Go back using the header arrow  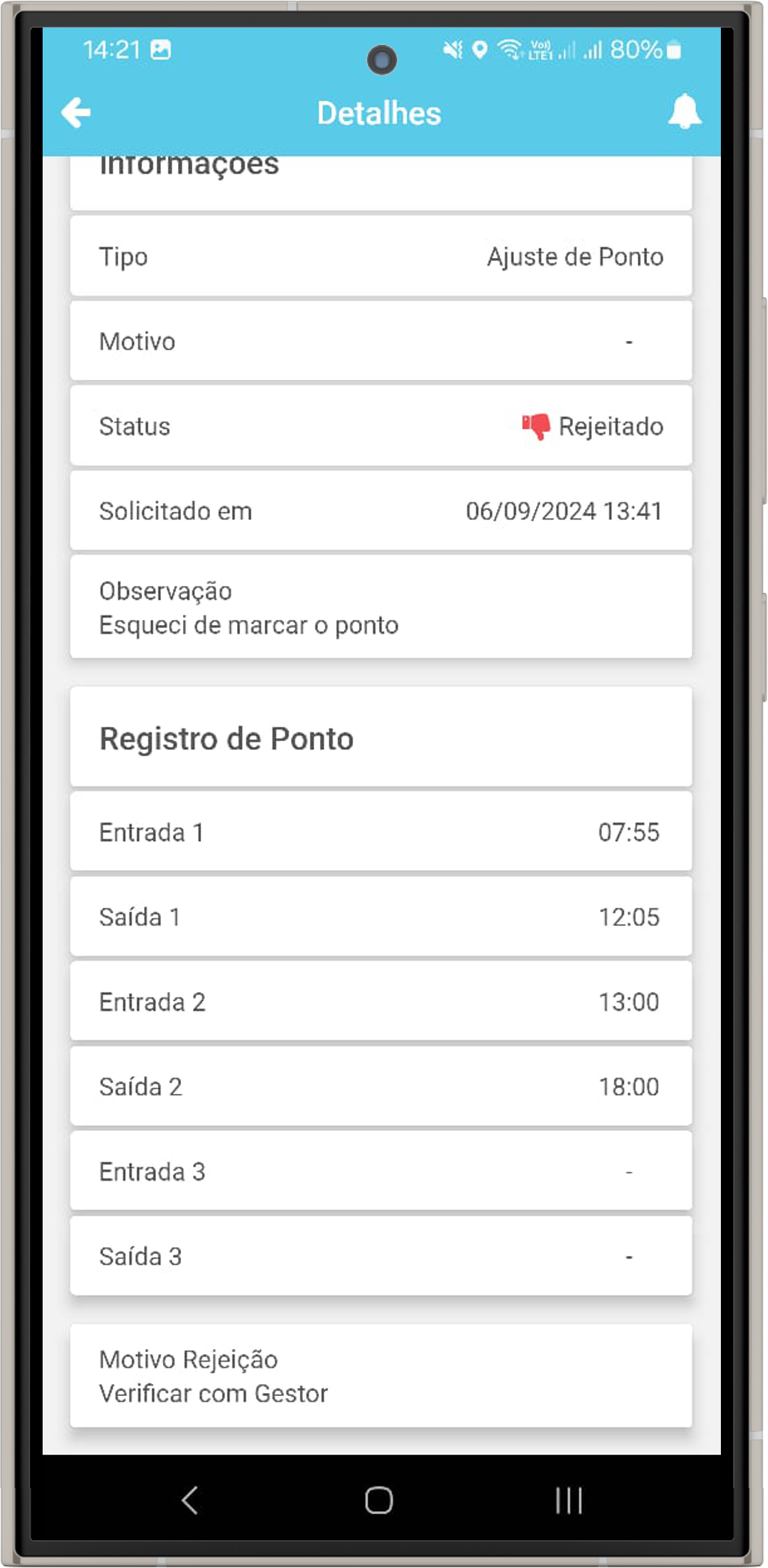tap(76, 113)
